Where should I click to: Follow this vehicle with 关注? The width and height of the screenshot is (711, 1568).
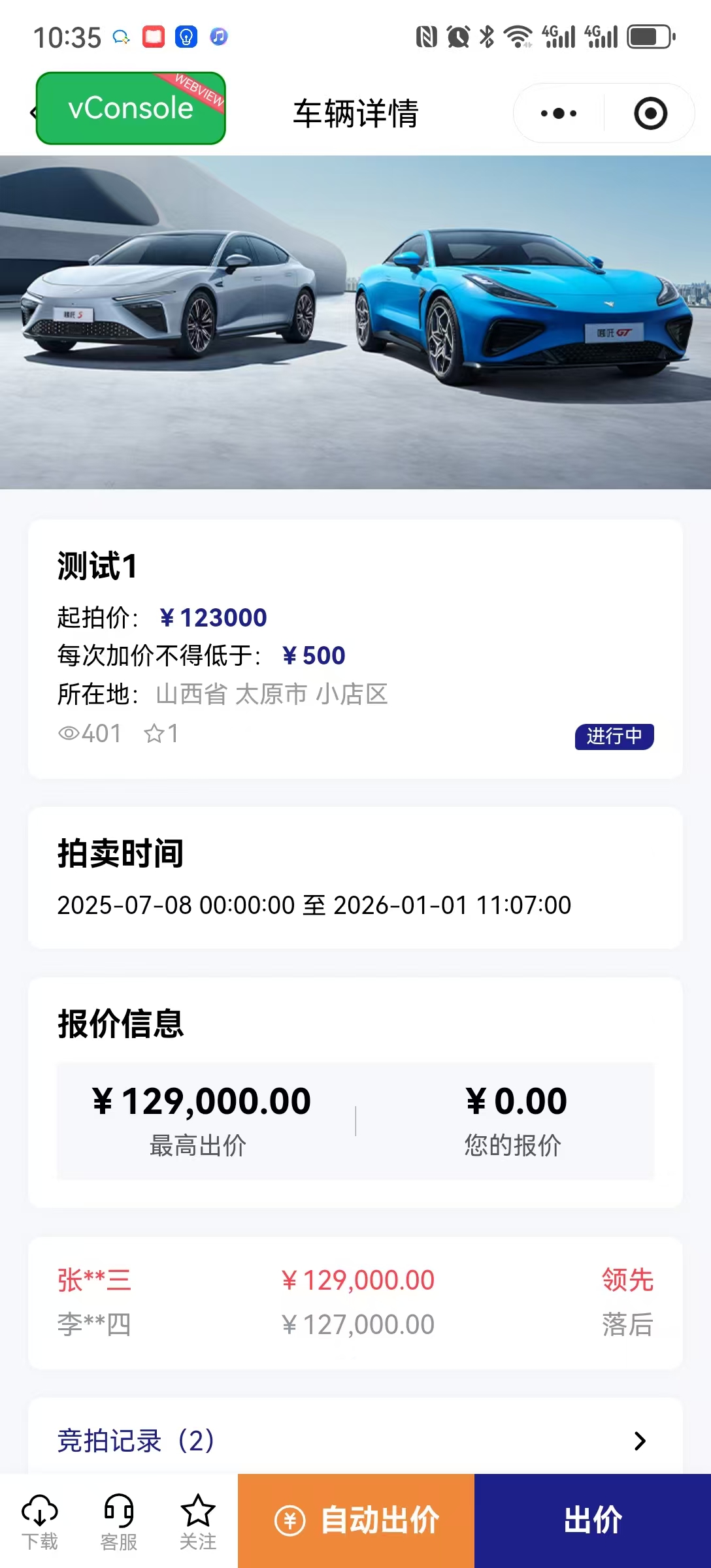coord(197,1521)
